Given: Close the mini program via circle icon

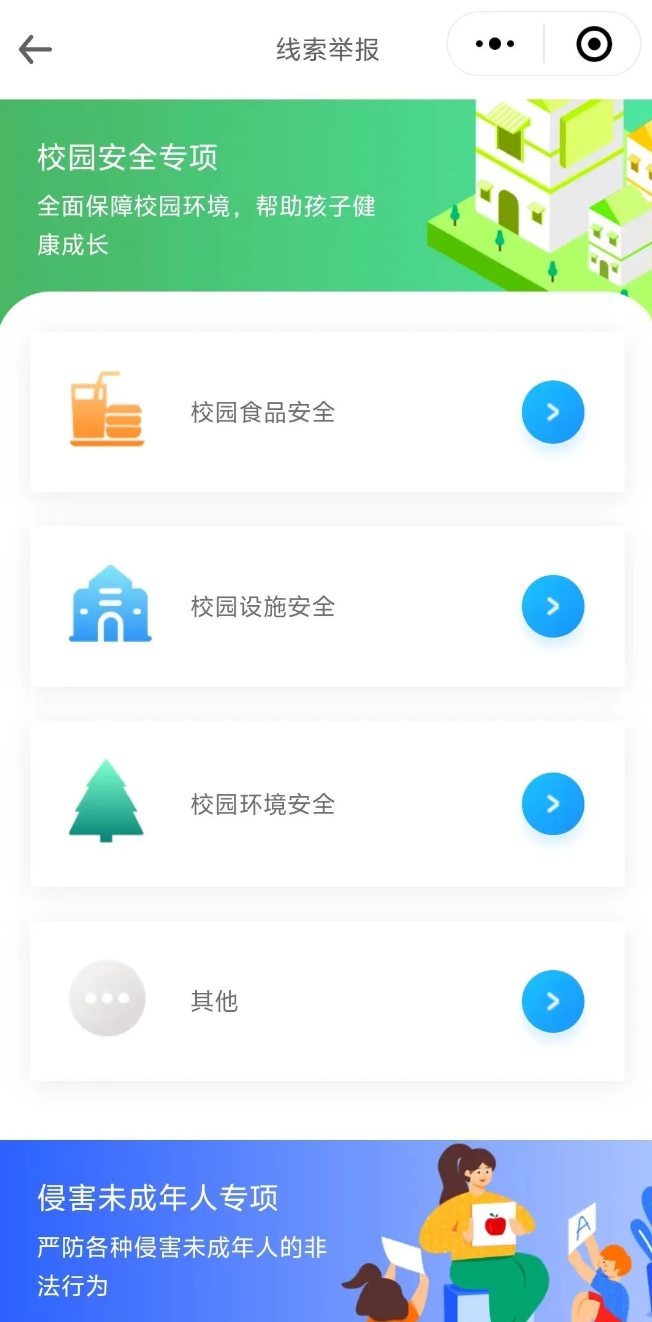Looking at the screenshot, I should [x=594, y=44].
